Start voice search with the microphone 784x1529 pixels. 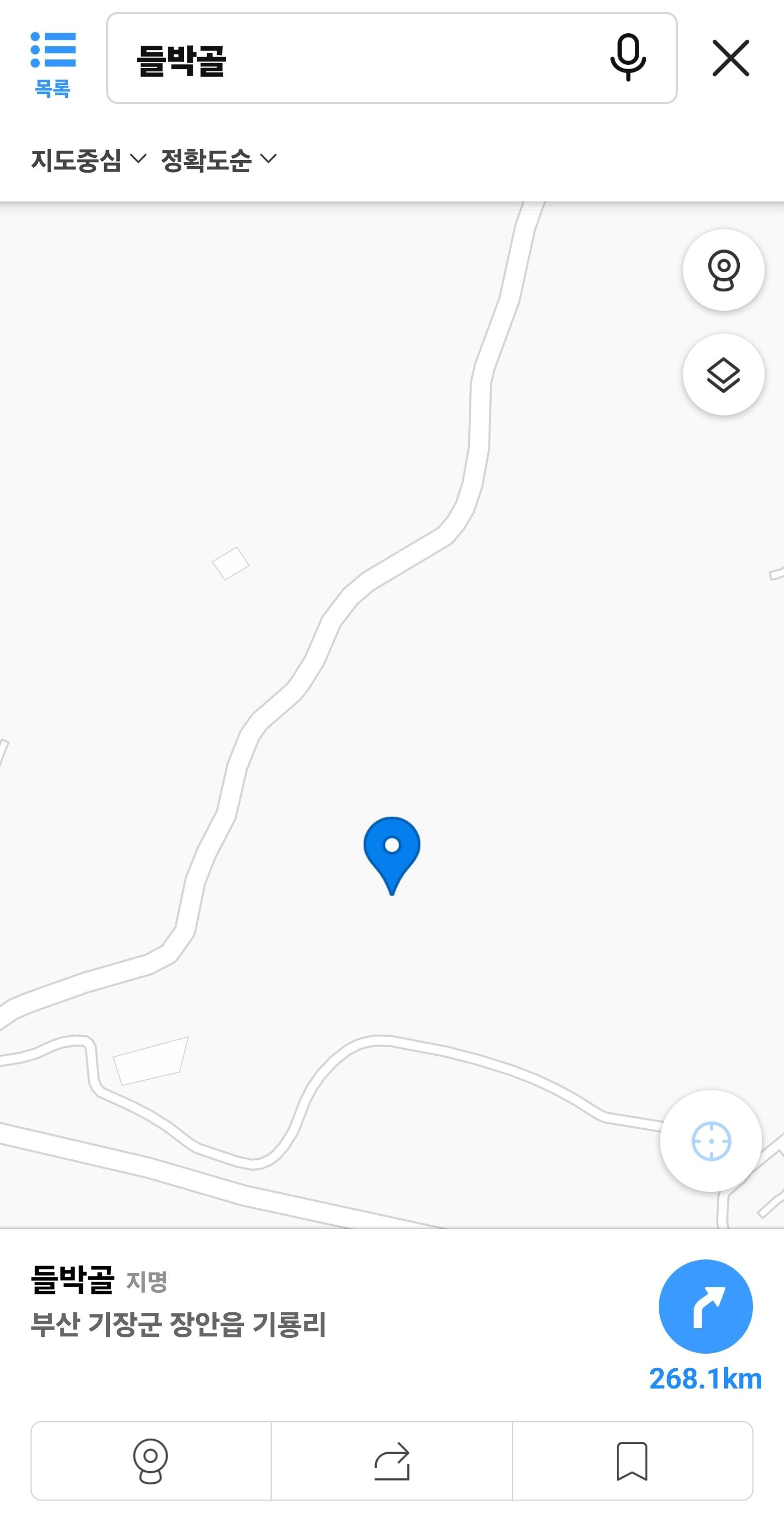pos(627,58)
